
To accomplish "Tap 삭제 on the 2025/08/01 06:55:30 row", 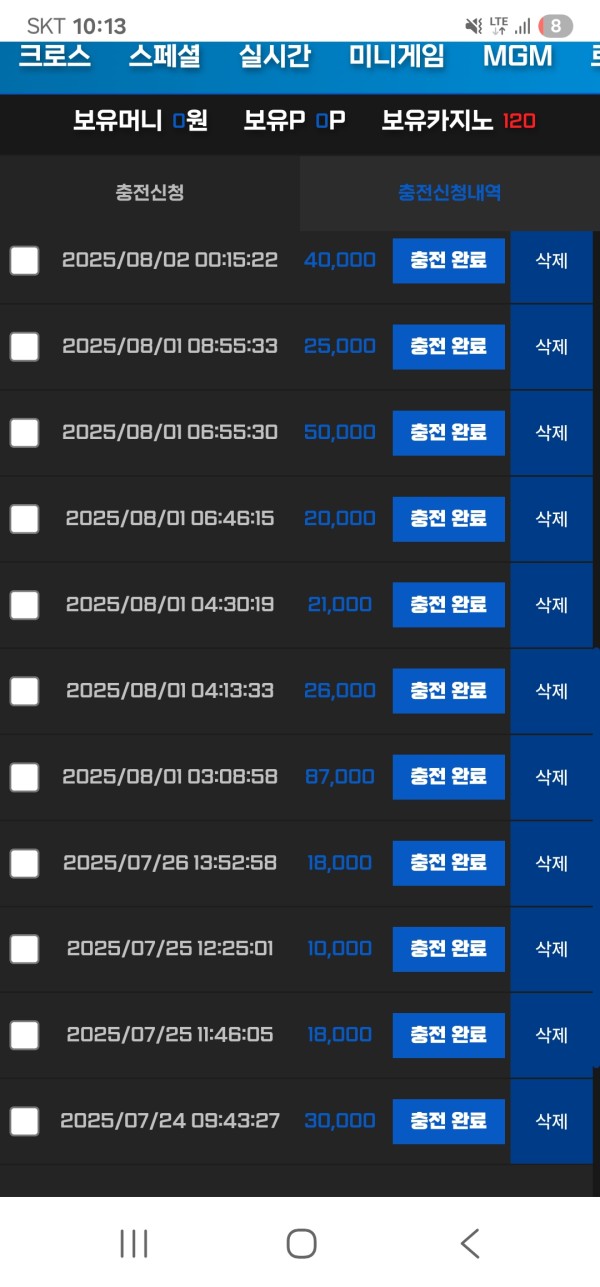I will point(552,433).
